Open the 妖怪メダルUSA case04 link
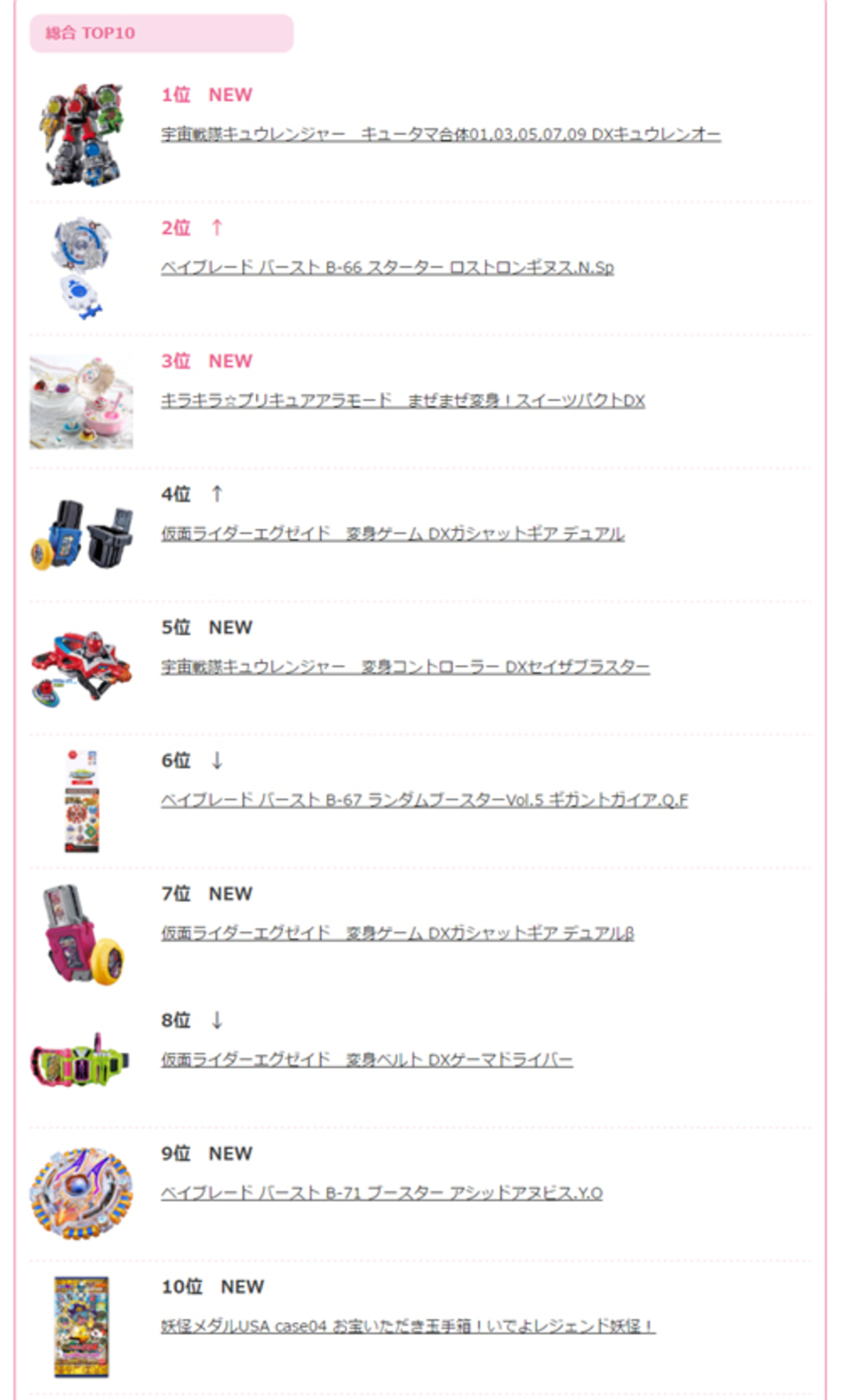 tap(408, 1326)
